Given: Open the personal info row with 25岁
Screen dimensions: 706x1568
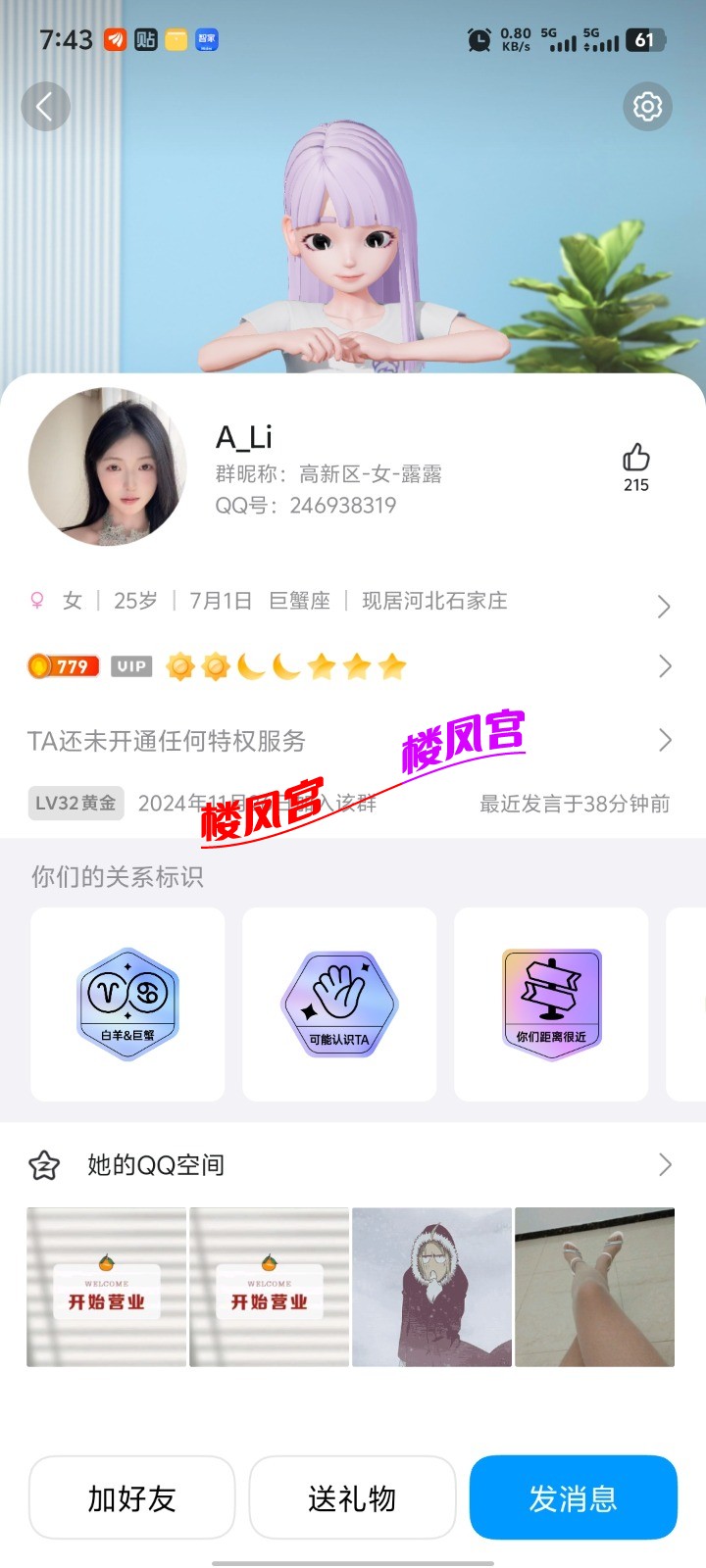Looking at the screenshot, I should (x=353, y=602).
